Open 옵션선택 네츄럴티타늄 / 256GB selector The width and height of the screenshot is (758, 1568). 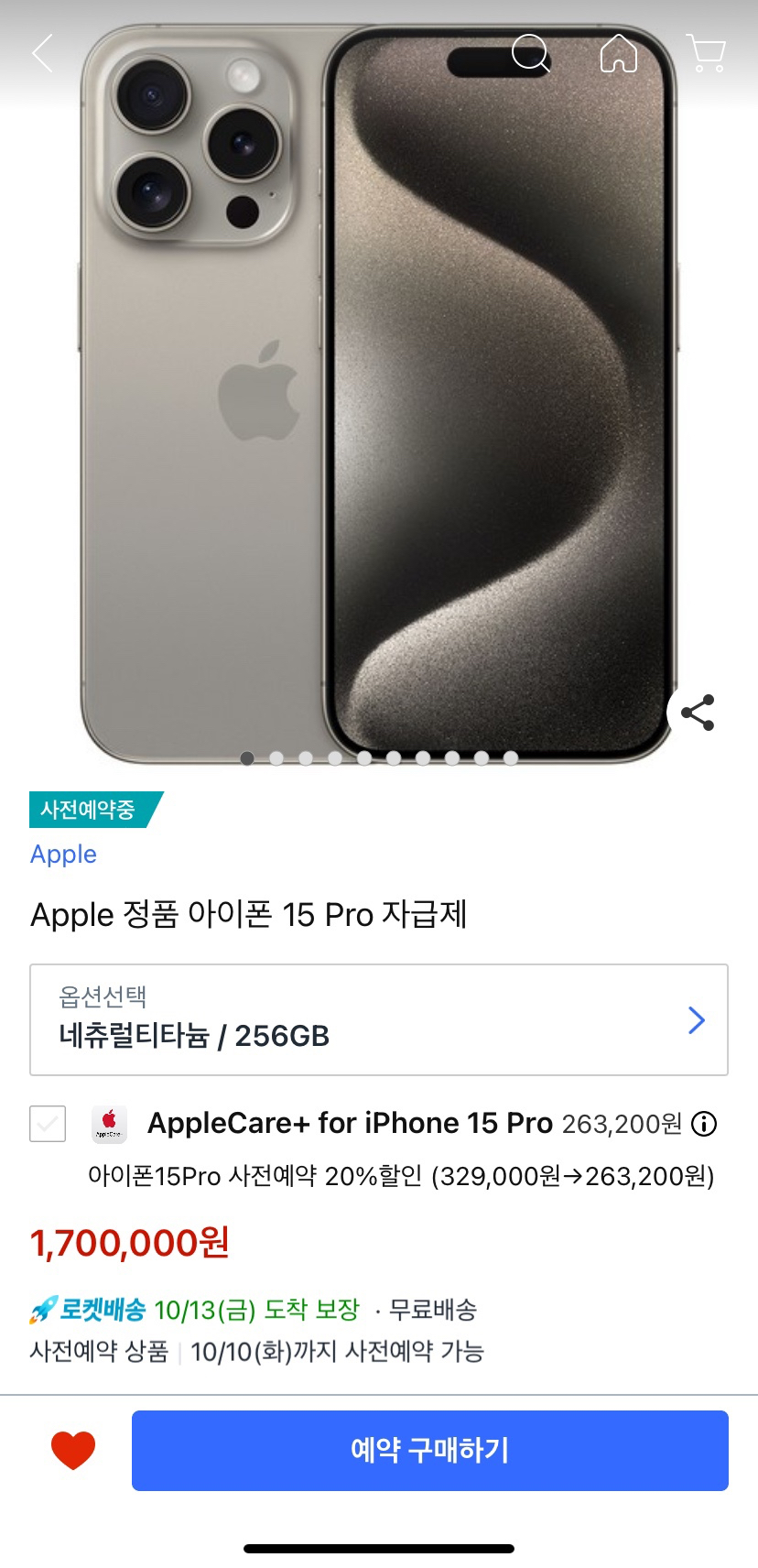coord(379,1019)
